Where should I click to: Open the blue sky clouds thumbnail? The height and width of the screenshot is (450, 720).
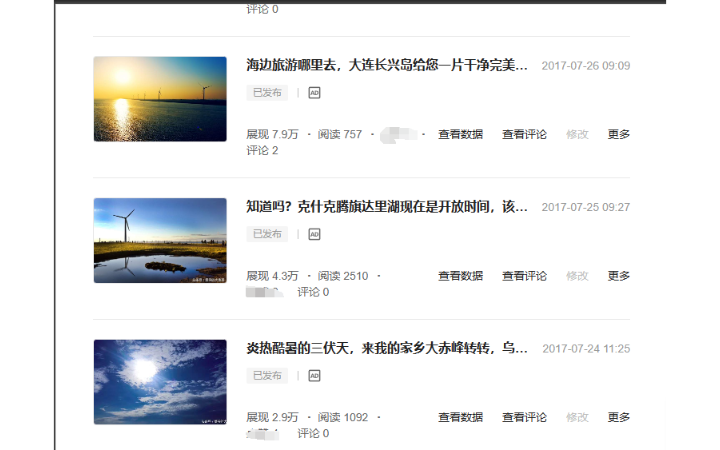click(160, 382)
